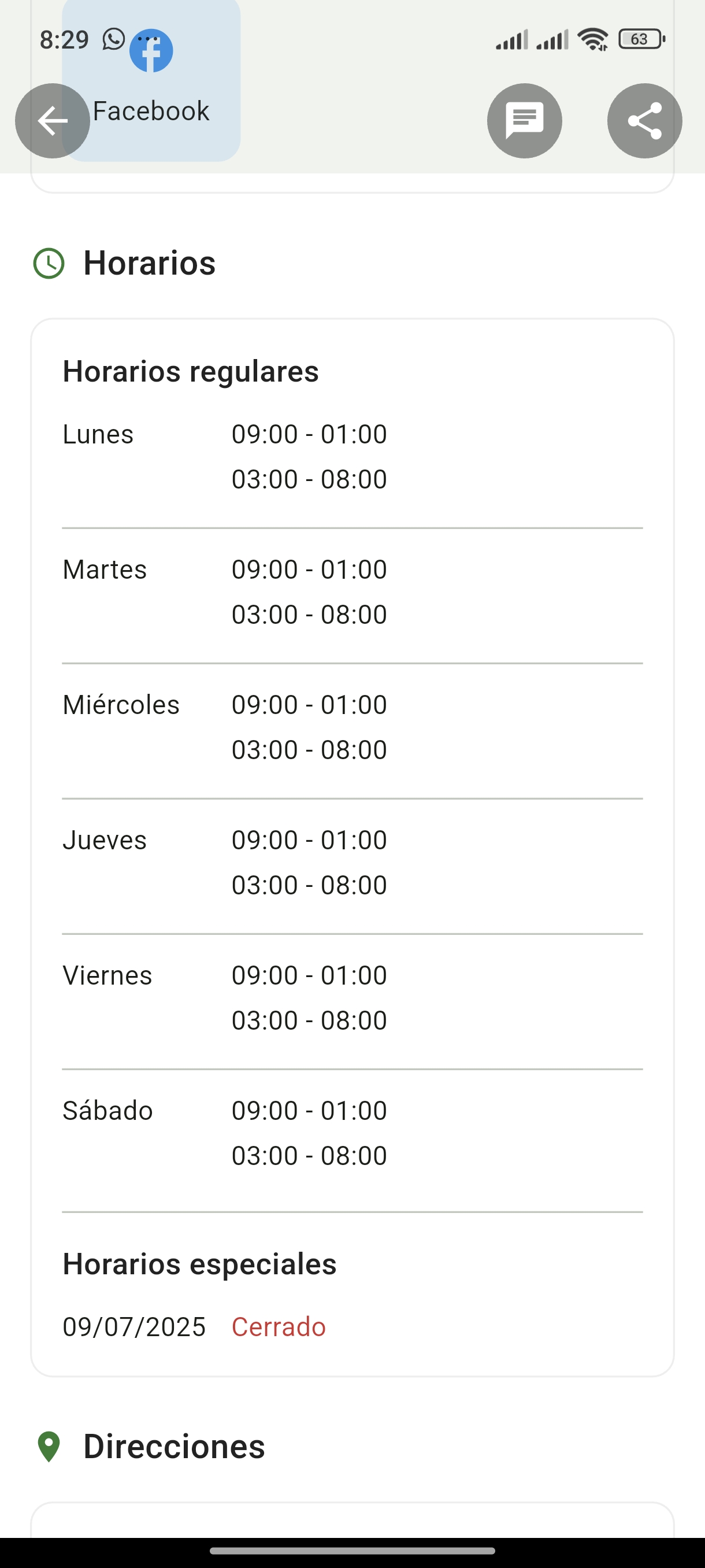Tap the Horarios section heading
Viewport: 705px width, 1568px height.
click(x=150, y=263)
